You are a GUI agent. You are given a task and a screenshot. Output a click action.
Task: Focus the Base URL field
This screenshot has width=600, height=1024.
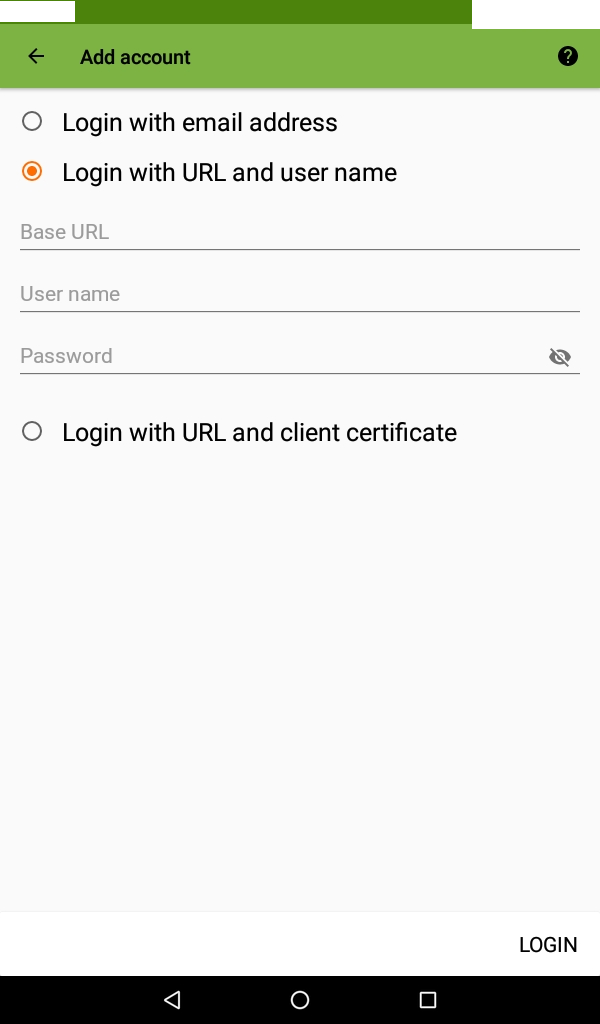300,232
